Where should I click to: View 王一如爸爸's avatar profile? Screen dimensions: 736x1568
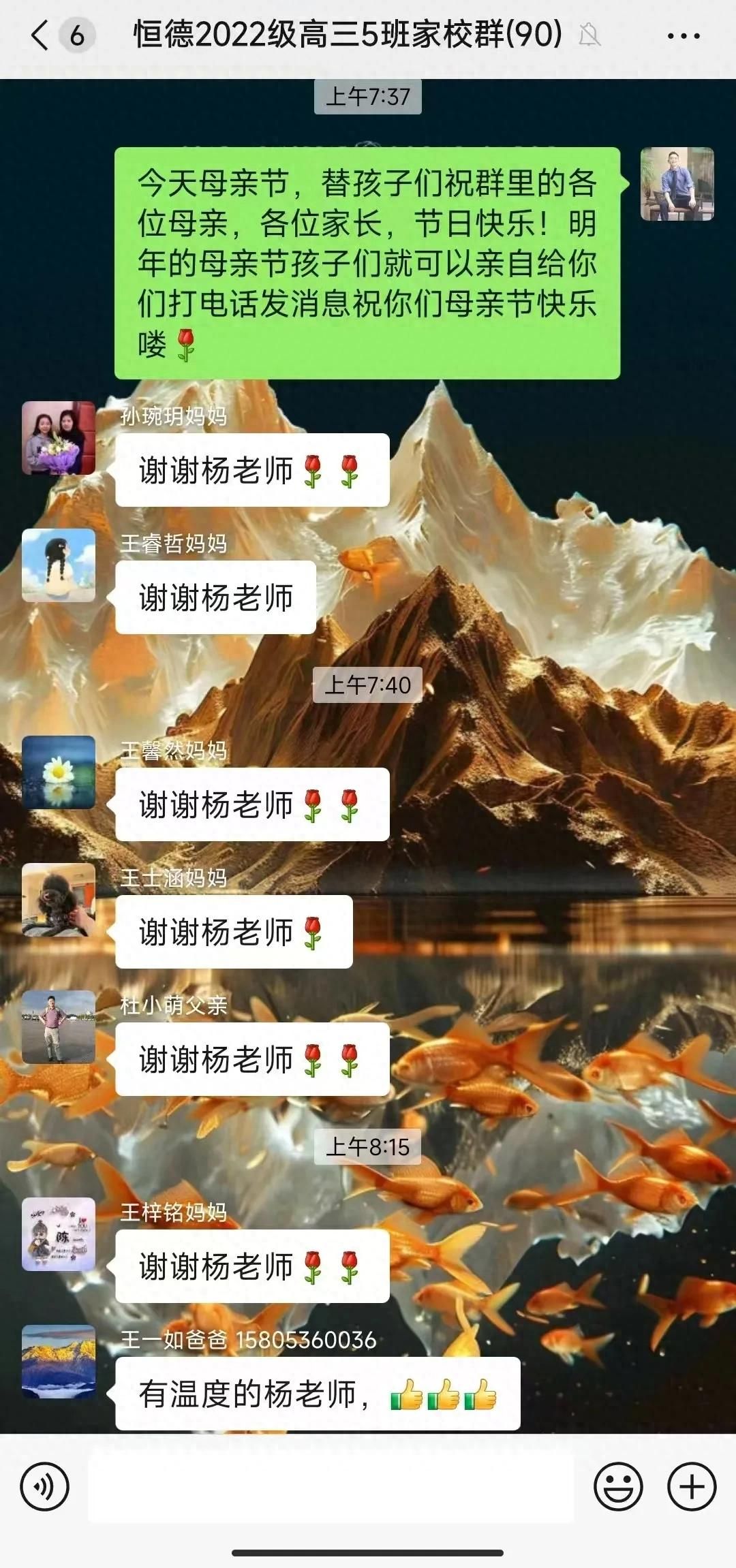pyautogui.click(x=59, y=1362)
